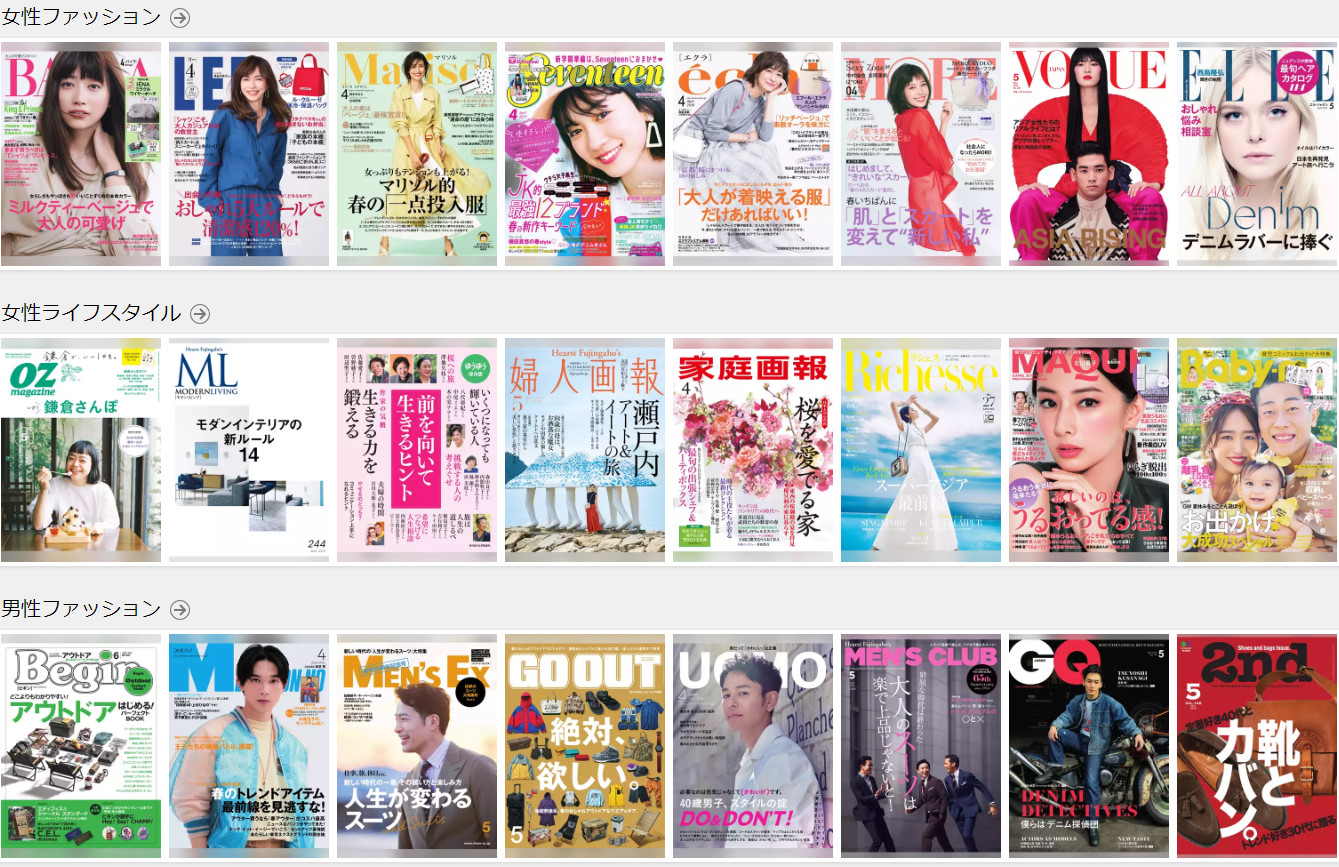The width and height of the screenshot is (1339, 867).
Task: Open the Marisol magazine cover
Action: (x=416, y=153)
